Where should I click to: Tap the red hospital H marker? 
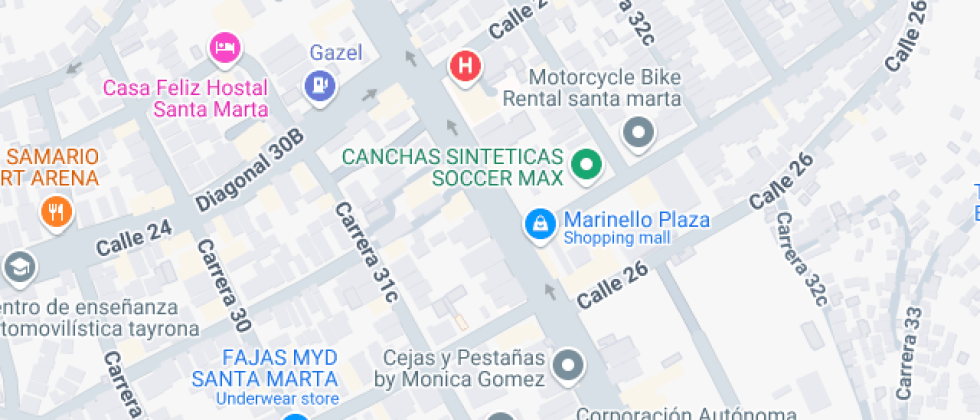click(x=465, y=67)
